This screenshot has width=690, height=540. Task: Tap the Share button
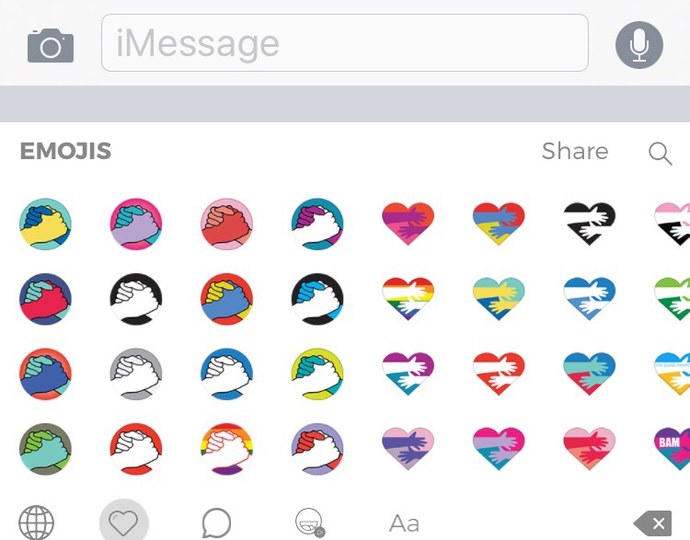pos(574,151)
